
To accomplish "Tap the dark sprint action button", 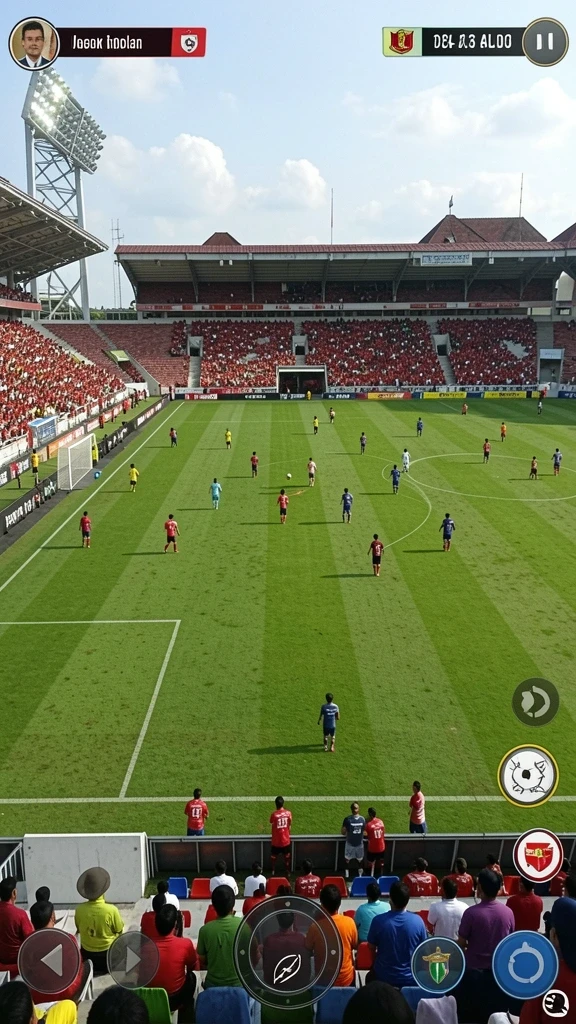I will [536, 702].
